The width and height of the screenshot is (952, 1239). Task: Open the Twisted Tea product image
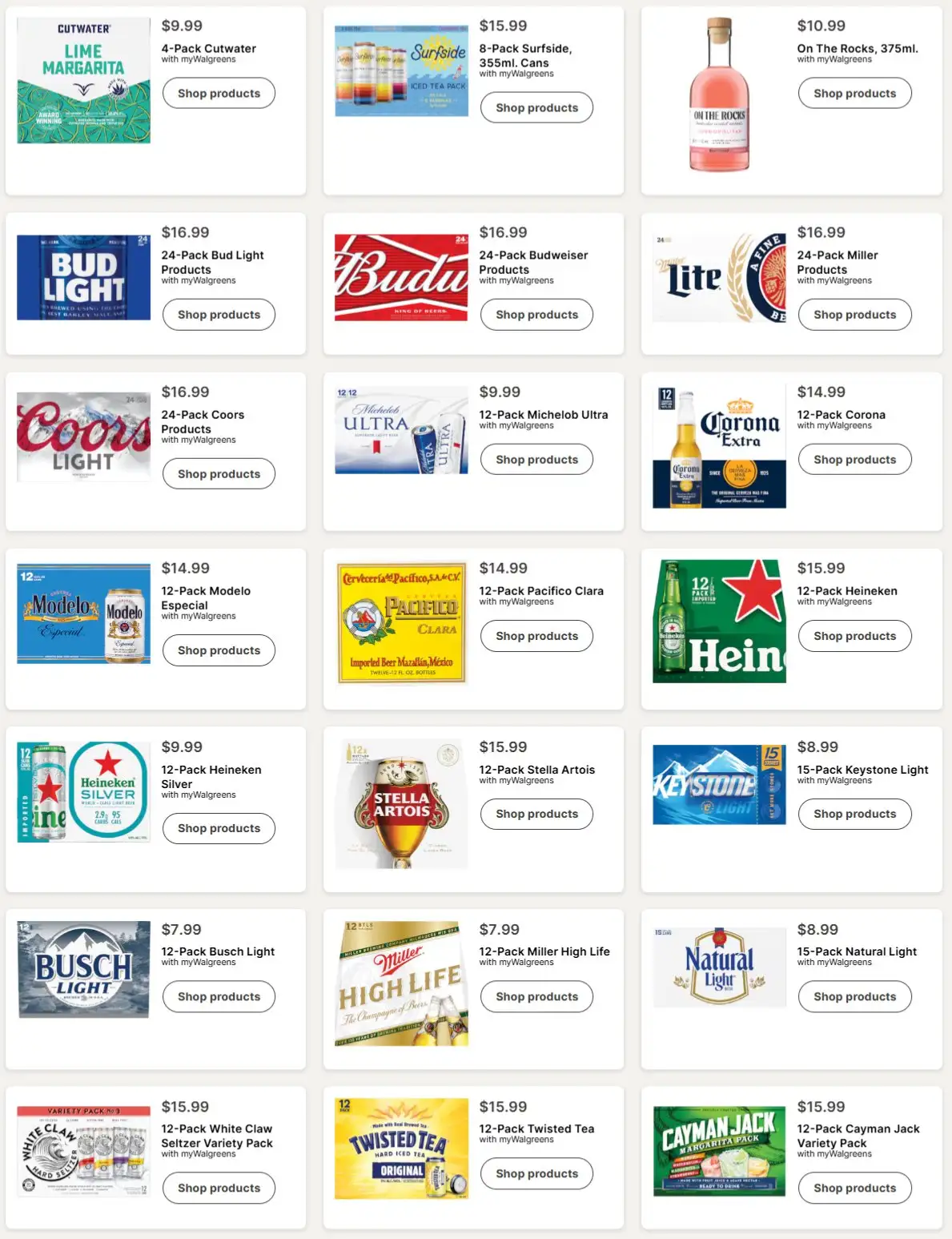coord(401,1148)
